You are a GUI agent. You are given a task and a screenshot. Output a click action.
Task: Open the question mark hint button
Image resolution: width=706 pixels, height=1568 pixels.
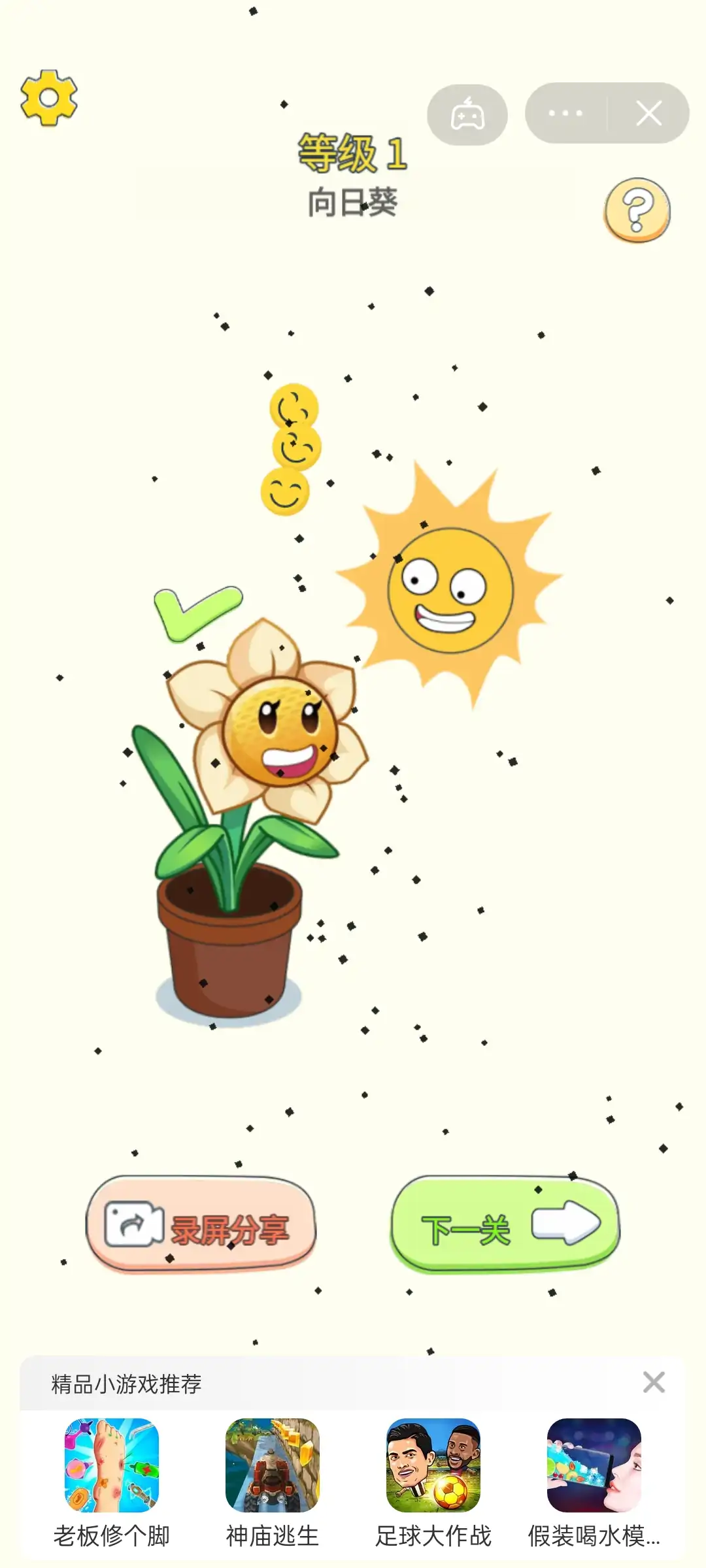(x=637, y=210)
